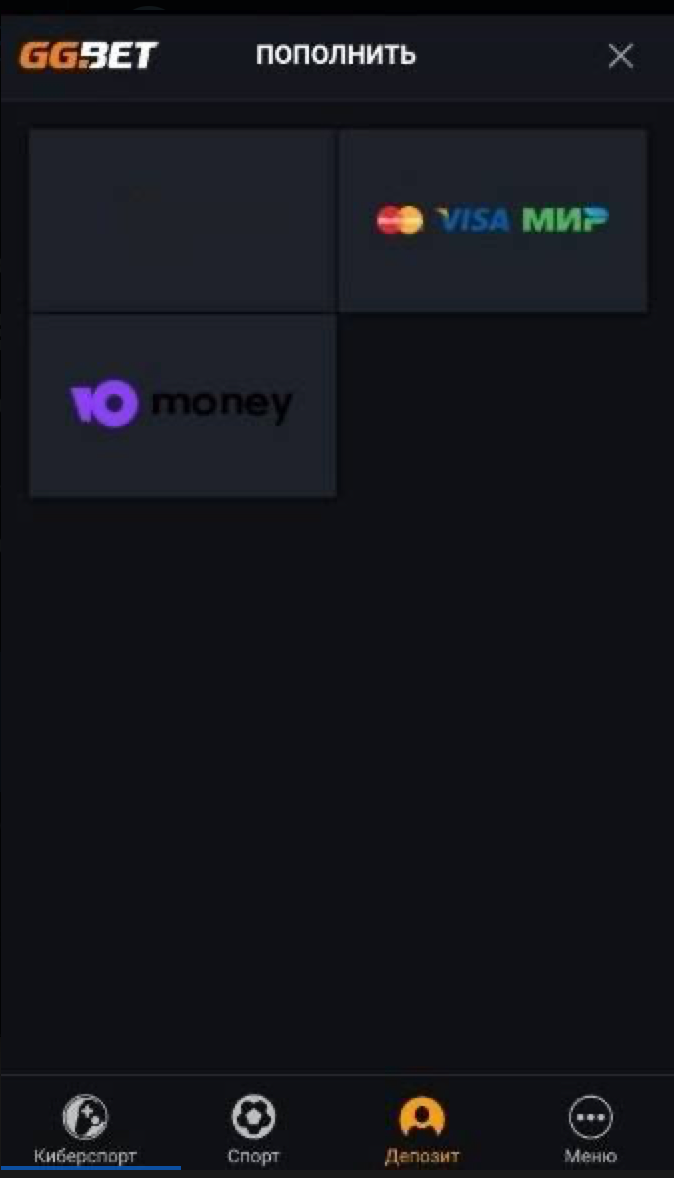This screenshot has width=674, height=1178.
Task: Close the Пополнить deposit screen
Action: [621, 56]
